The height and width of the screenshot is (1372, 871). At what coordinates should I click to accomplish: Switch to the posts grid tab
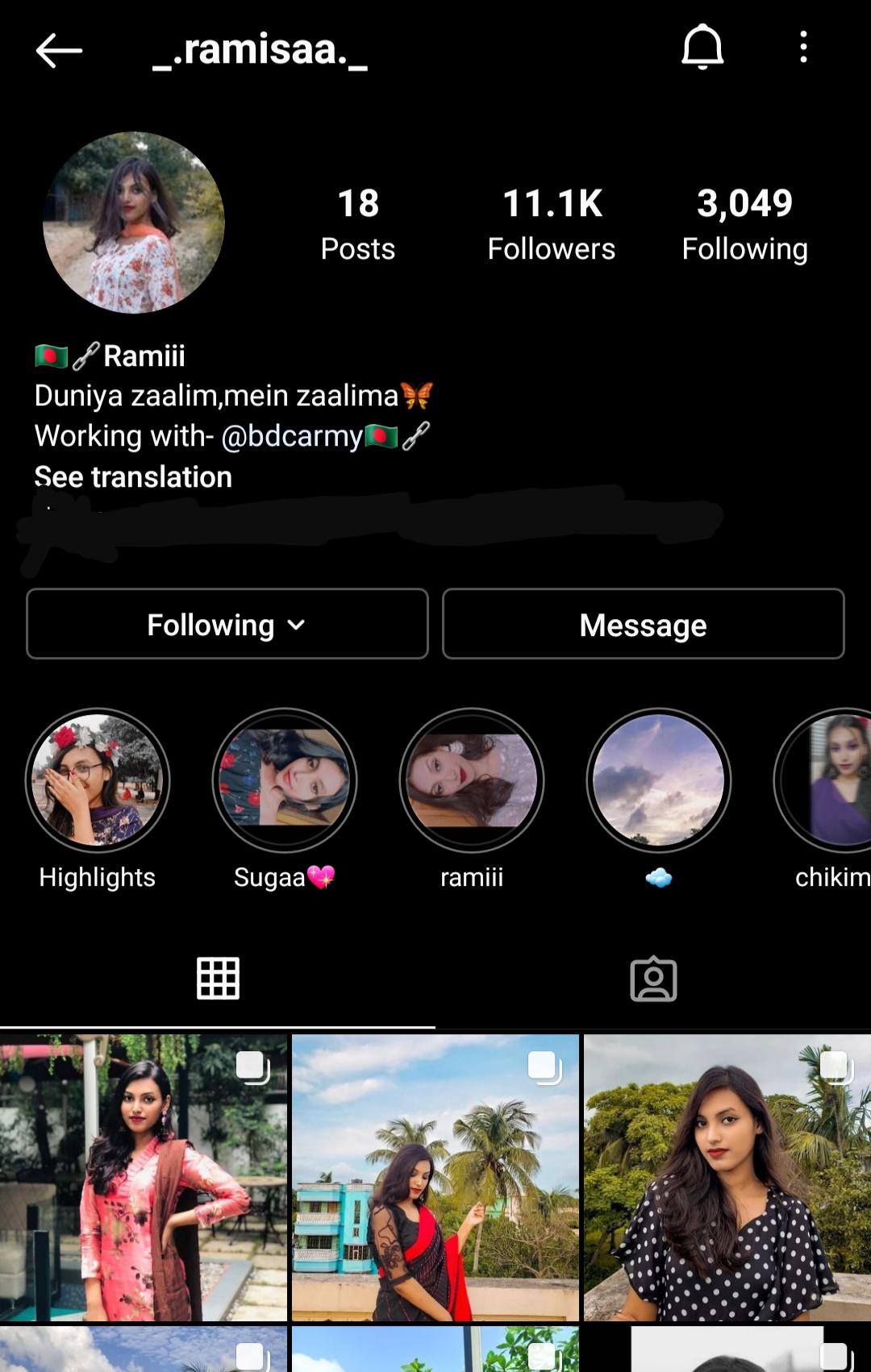click(218, 979)
